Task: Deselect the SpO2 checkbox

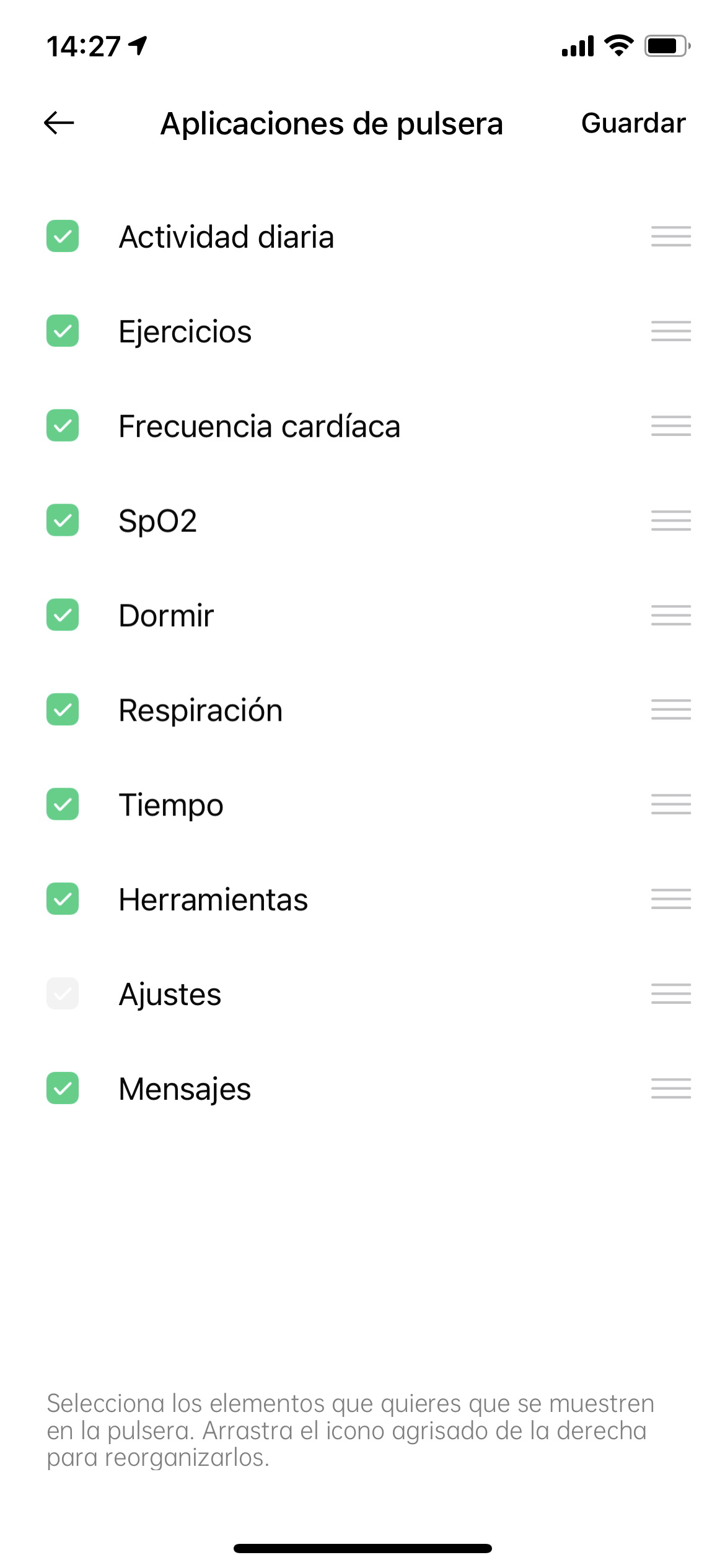Action: (63, 520)
